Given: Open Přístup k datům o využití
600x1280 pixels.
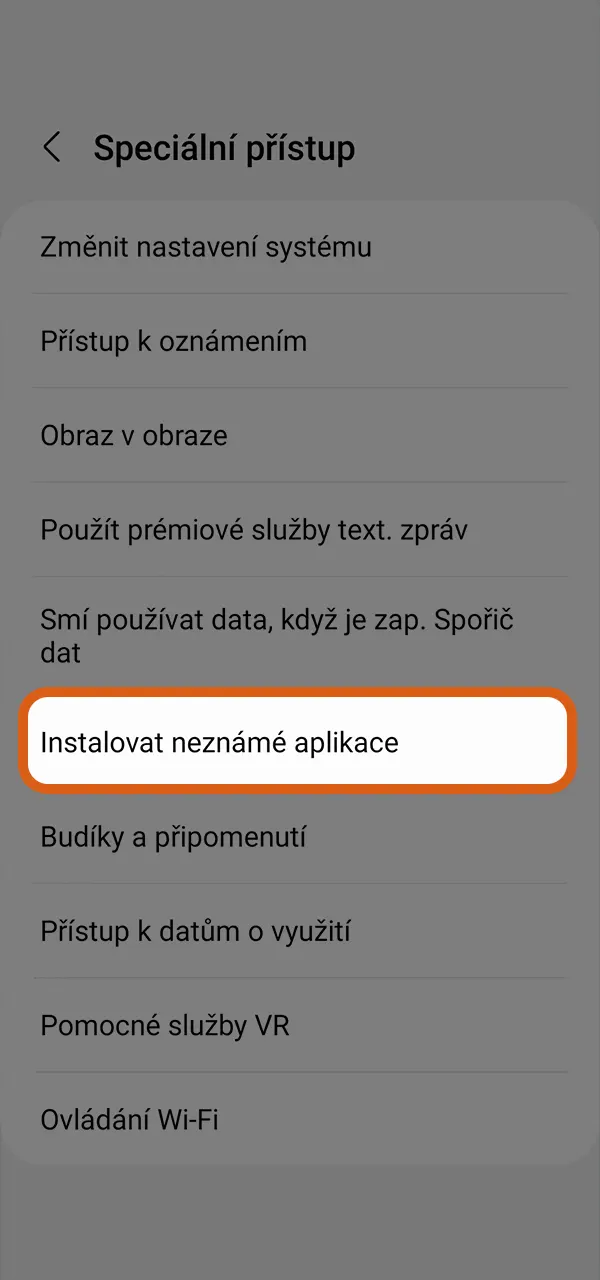Looking at the screenshot, I should point(300,931).
